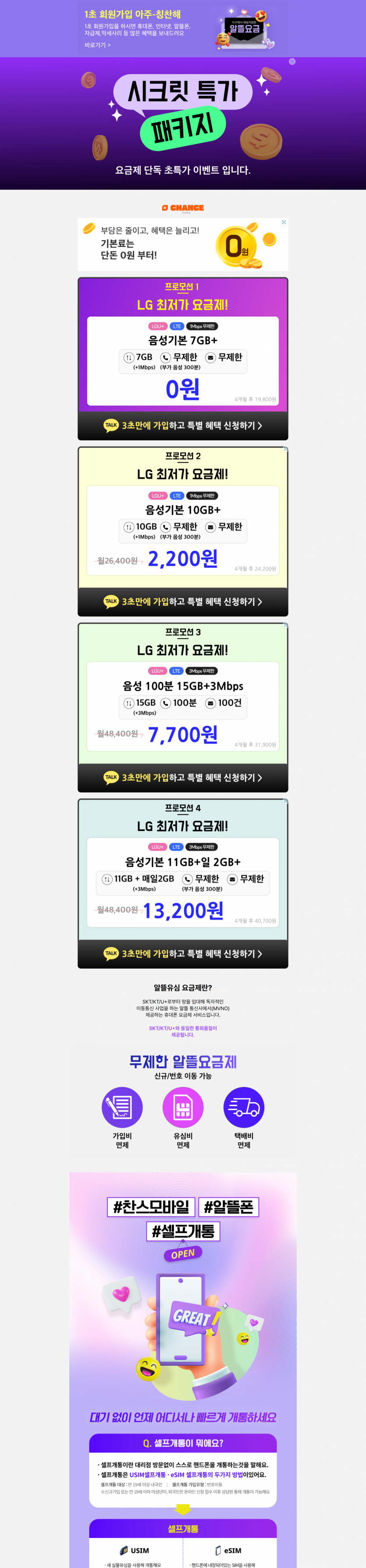Open the 음성 100분 15GB+3Mbps plan card
The width and height of the screenshot is (366, 1568).
[183, 706]
